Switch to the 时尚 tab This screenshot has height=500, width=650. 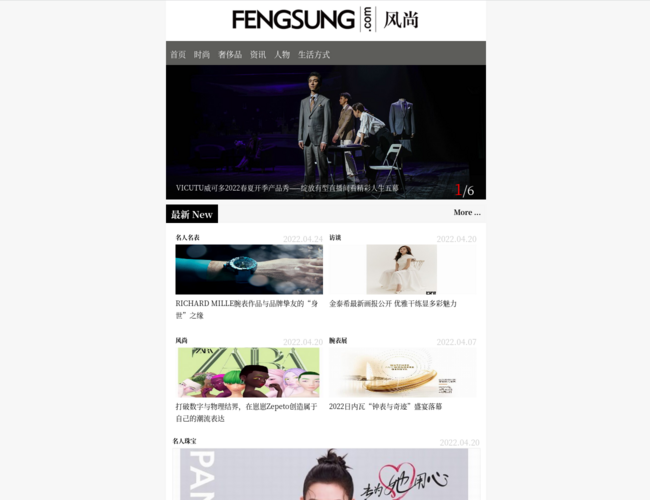coord(202,54)
